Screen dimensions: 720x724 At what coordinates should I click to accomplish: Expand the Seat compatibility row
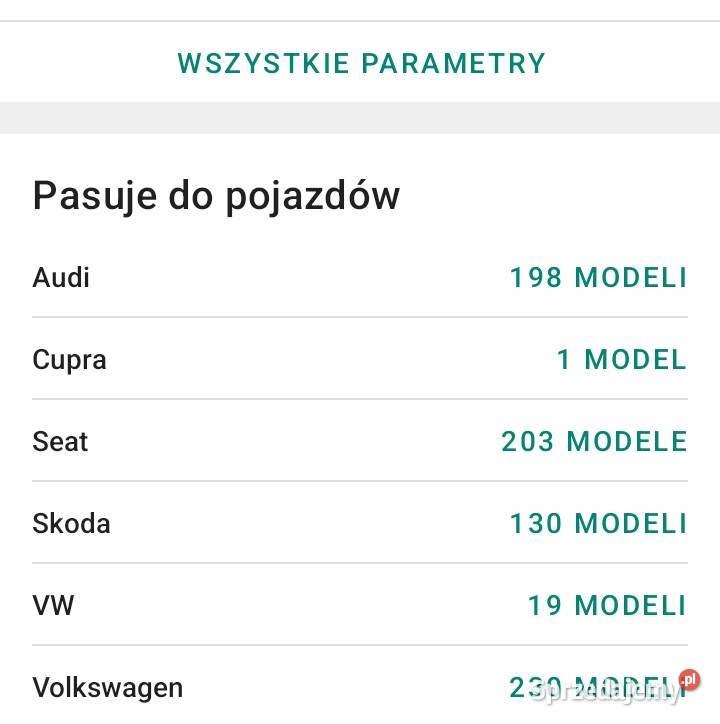(360, 442)
